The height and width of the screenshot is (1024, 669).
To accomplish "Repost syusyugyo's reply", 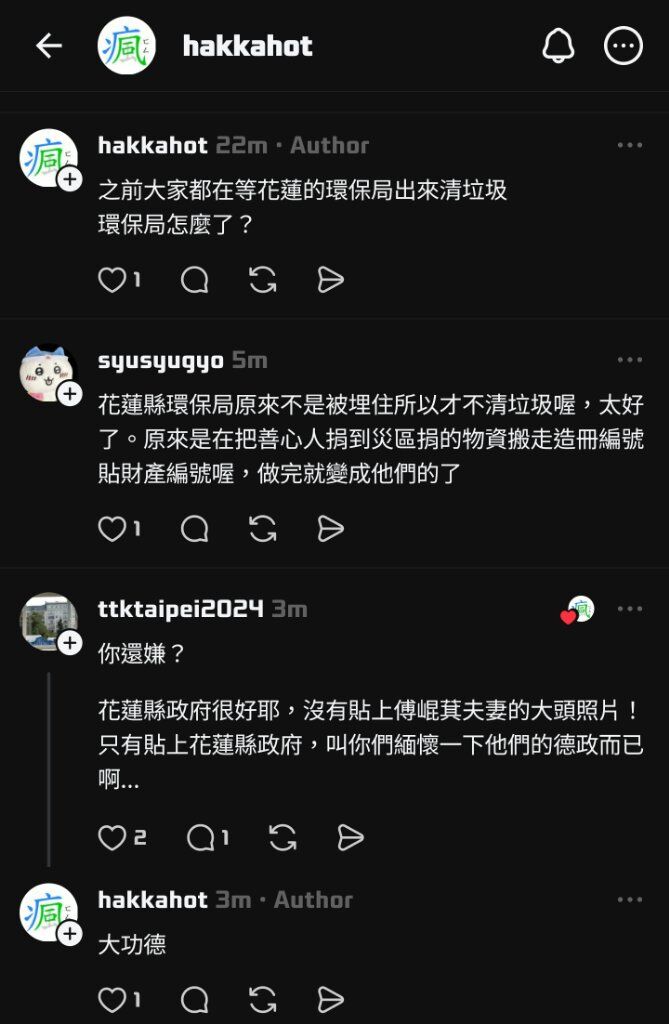I will pyautogui.click(x=263, y=528).
